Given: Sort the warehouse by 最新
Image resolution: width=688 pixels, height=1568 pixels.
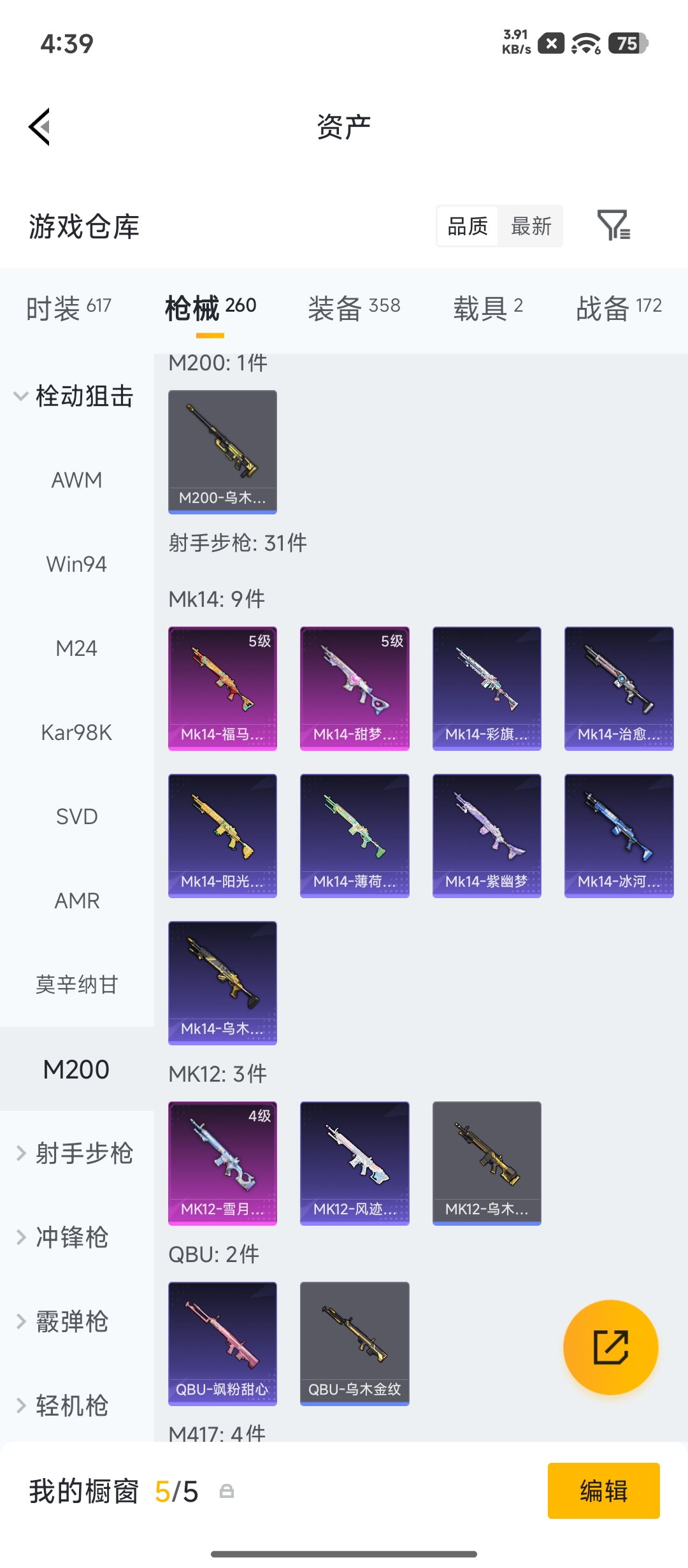Looking at the screenshot, I should point(531,226).
